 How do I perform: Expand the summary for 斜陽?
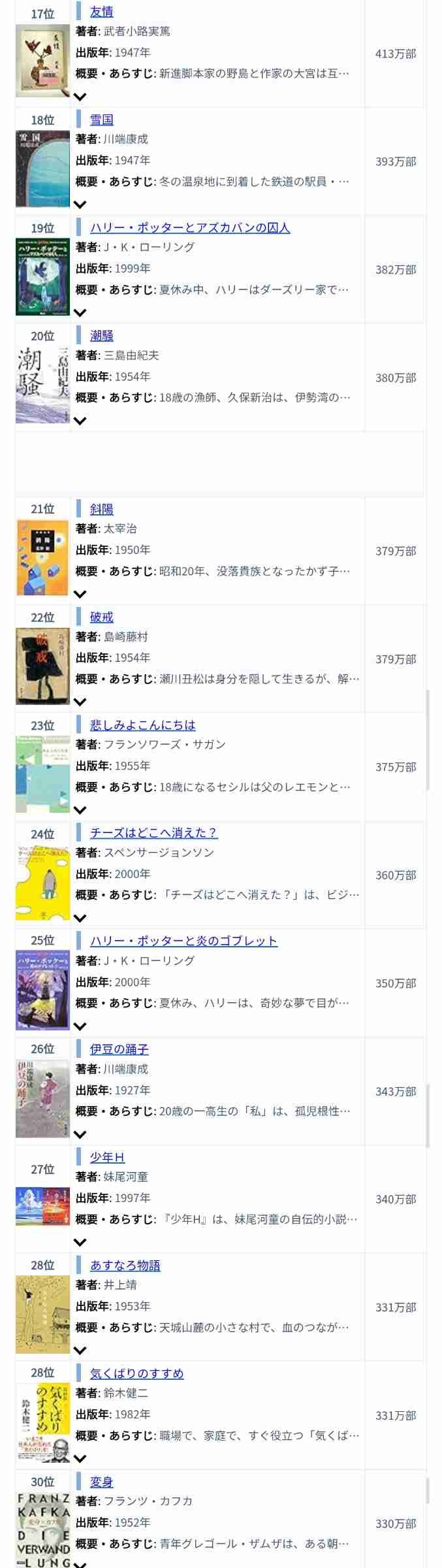click(x=80, y=594)
